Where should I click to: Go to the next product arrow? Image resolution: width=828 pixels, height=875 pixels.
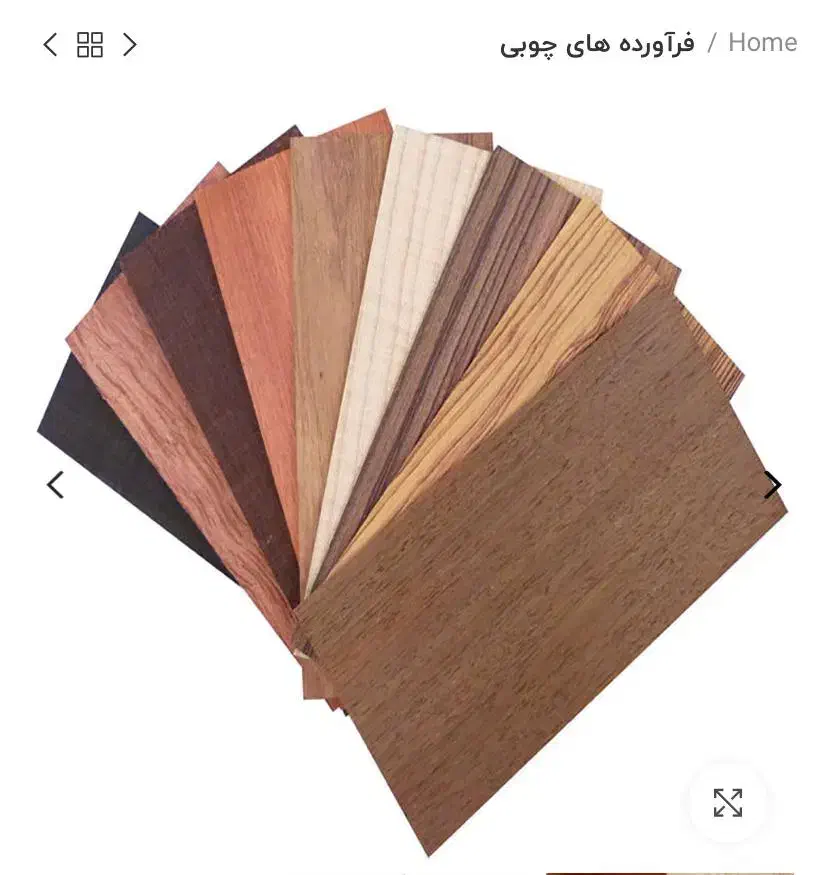129,45
